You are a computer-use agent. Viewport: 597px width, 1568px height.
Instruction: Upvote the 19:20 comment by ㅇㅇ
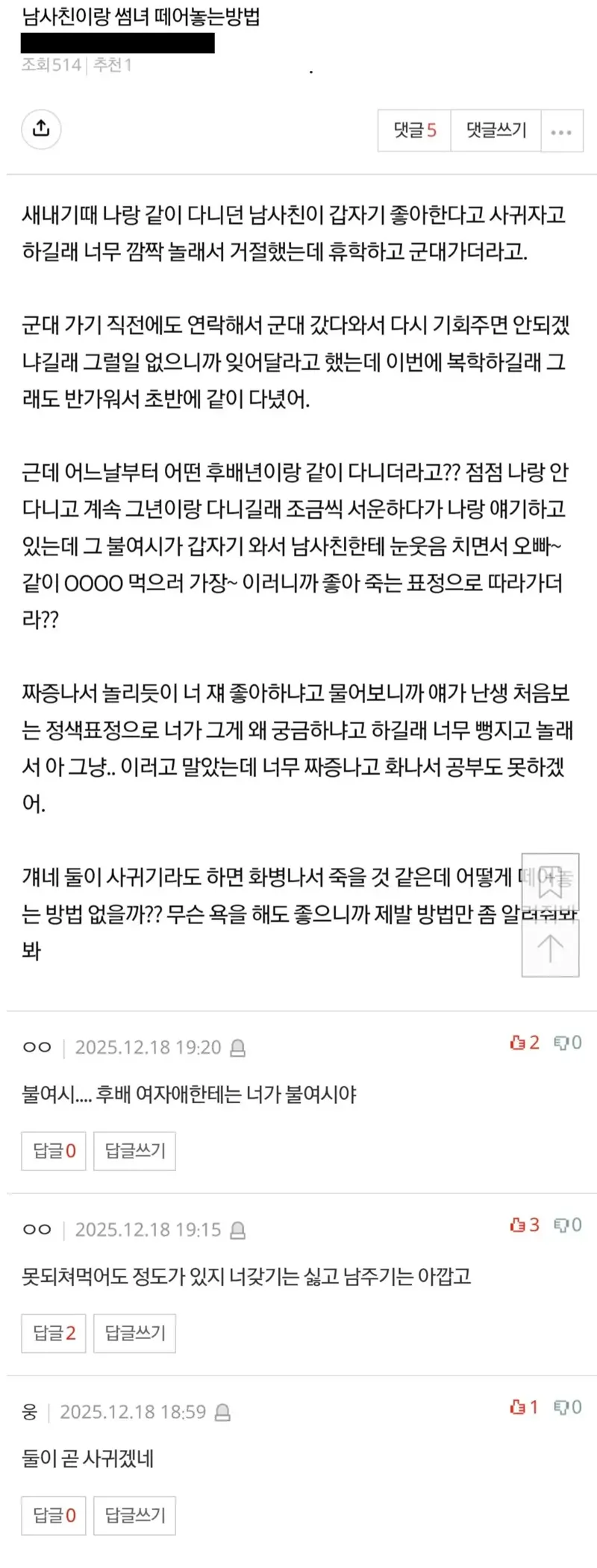(x=524, y=1043)
